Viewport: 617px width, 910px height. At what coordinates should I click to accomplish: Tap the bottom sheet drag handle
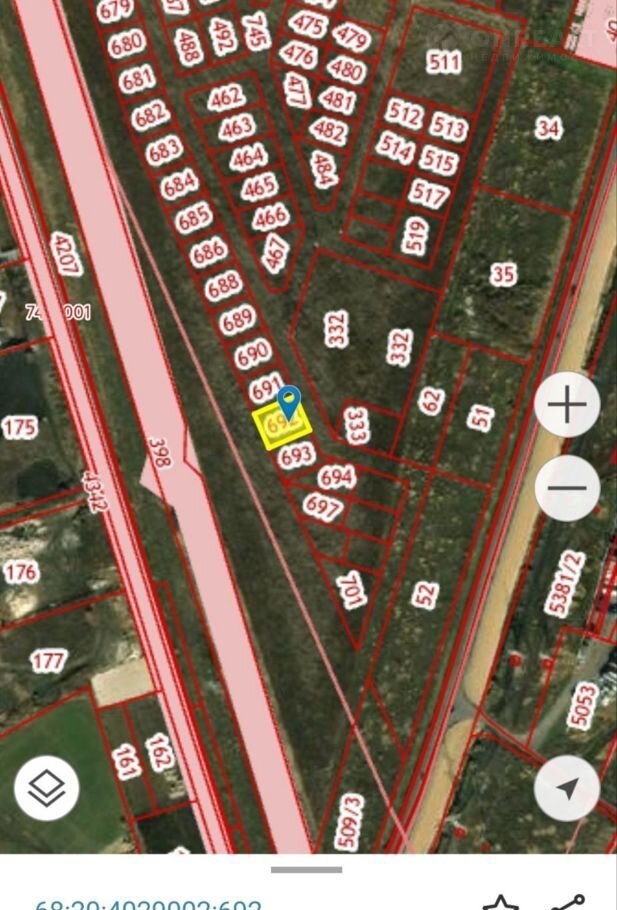click(x=307, y=869)
